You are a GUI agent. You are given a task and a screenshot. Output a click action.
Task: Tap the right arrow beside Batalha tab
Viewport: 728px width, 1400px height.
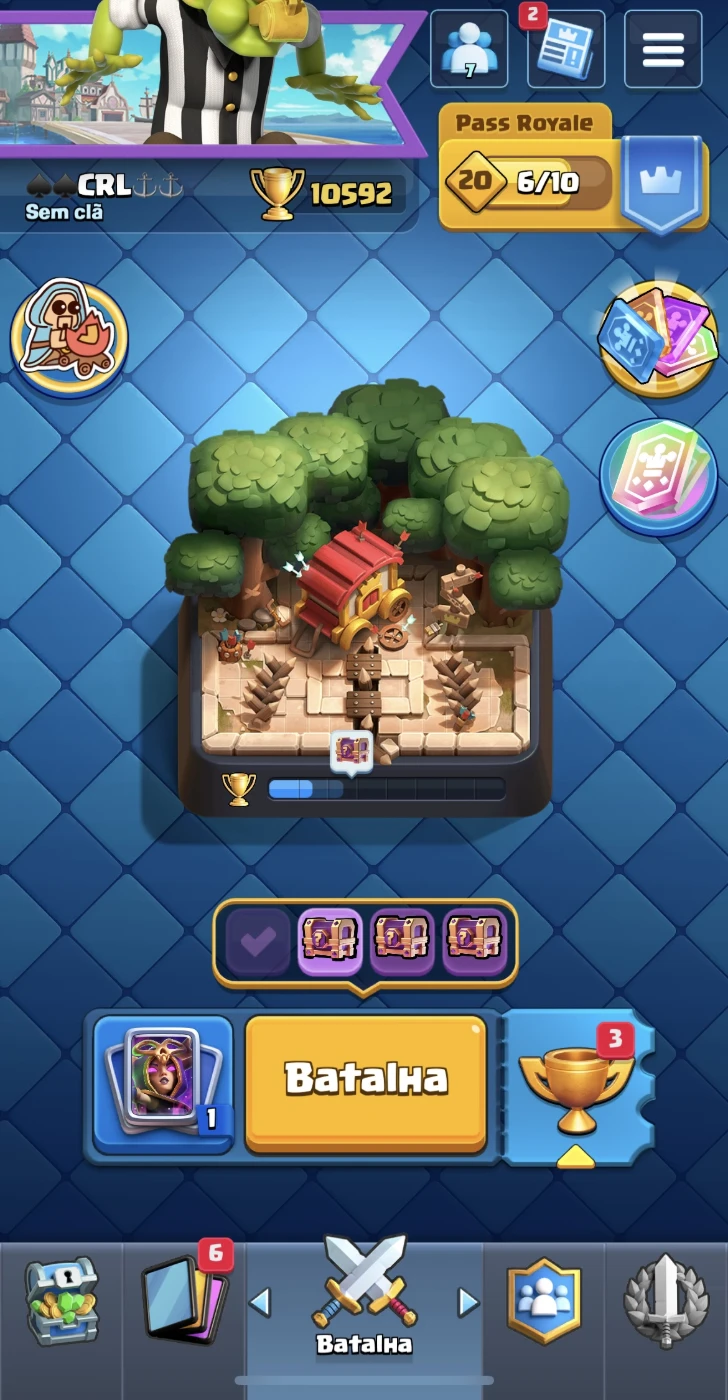(x=468, y=1302)
